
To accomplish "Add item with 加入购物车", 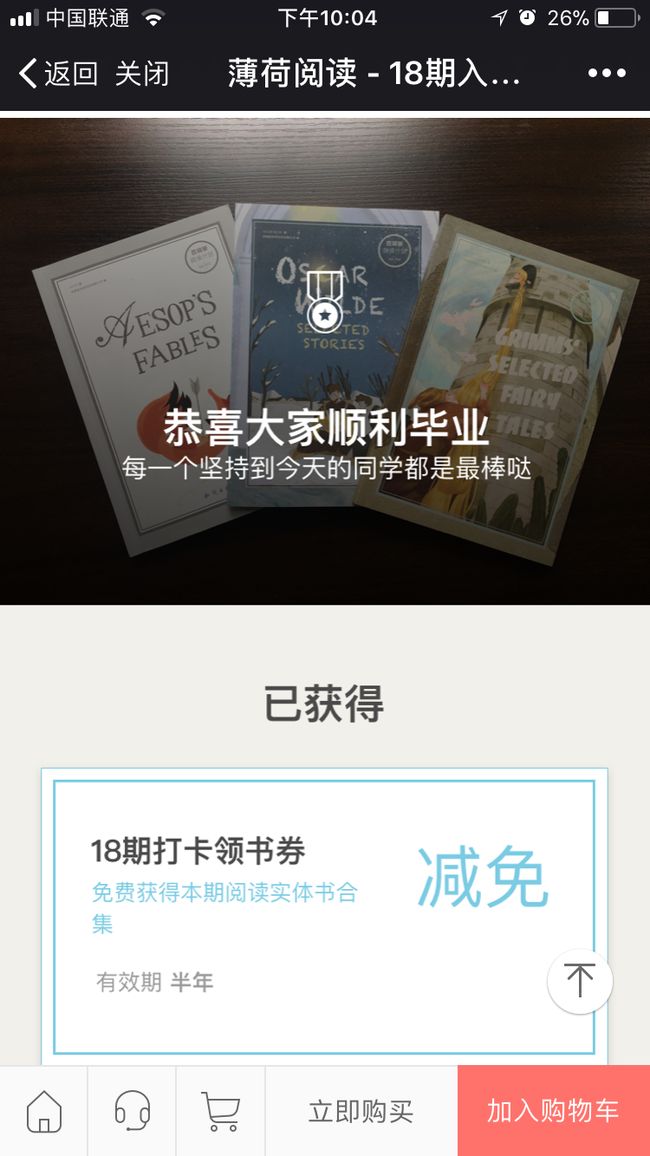I will pos(553,1111).
